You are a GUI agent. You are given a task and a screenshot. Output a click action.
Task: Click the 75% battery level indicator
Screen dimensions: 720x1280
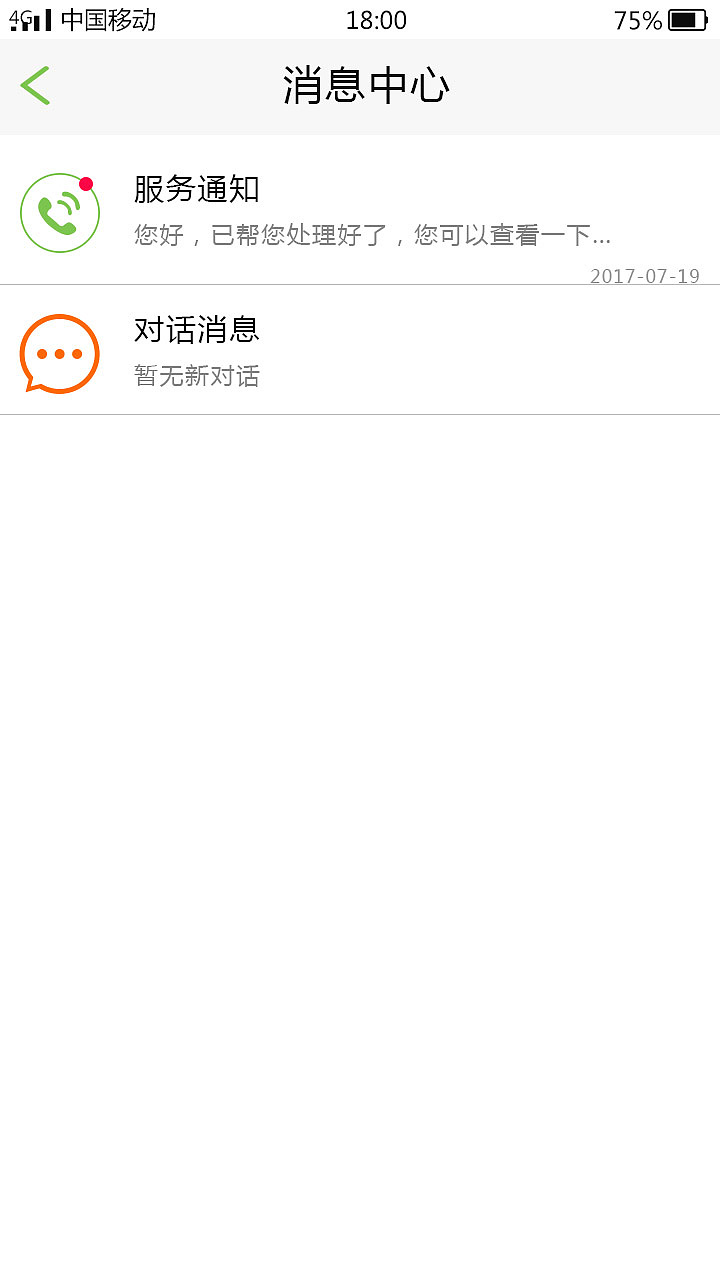[x=636, y=18]
